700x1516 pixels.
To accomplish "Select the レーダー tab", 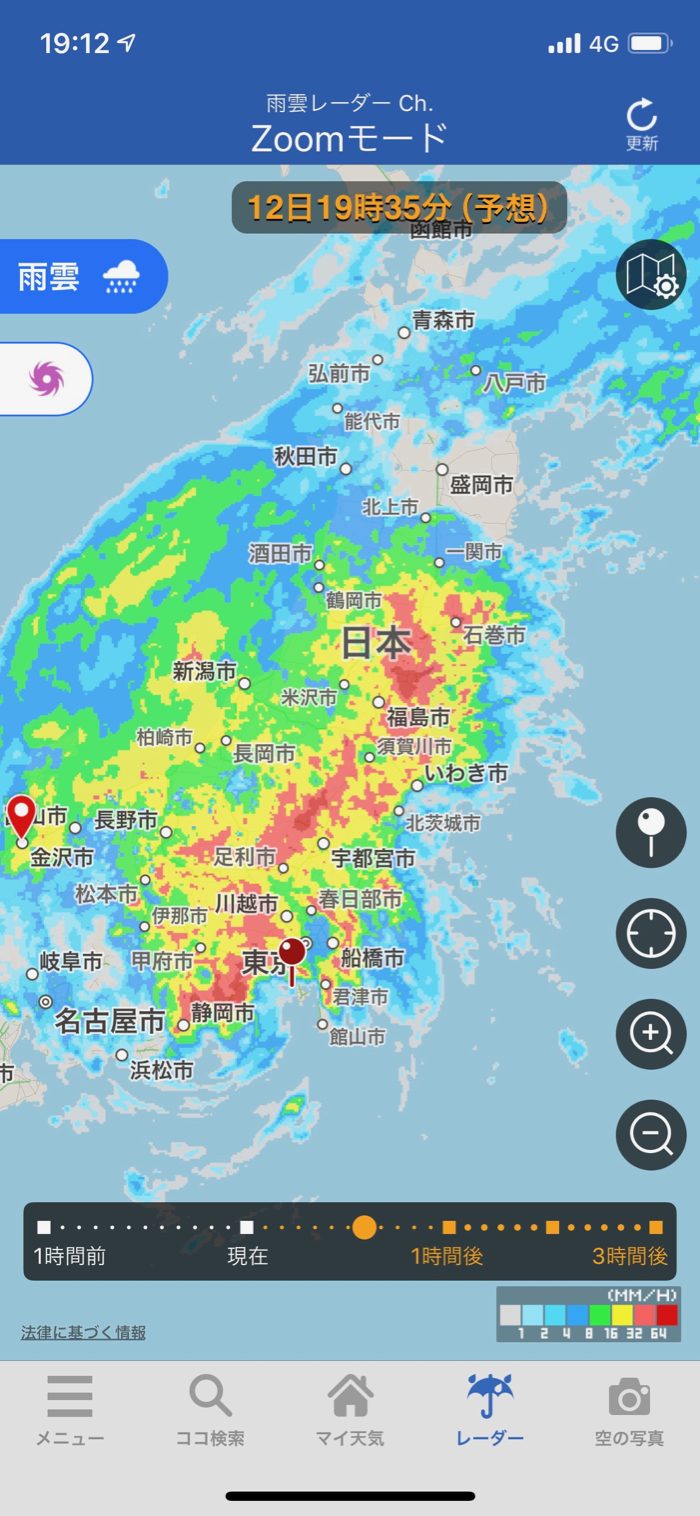I will [x=490, y=1412].
